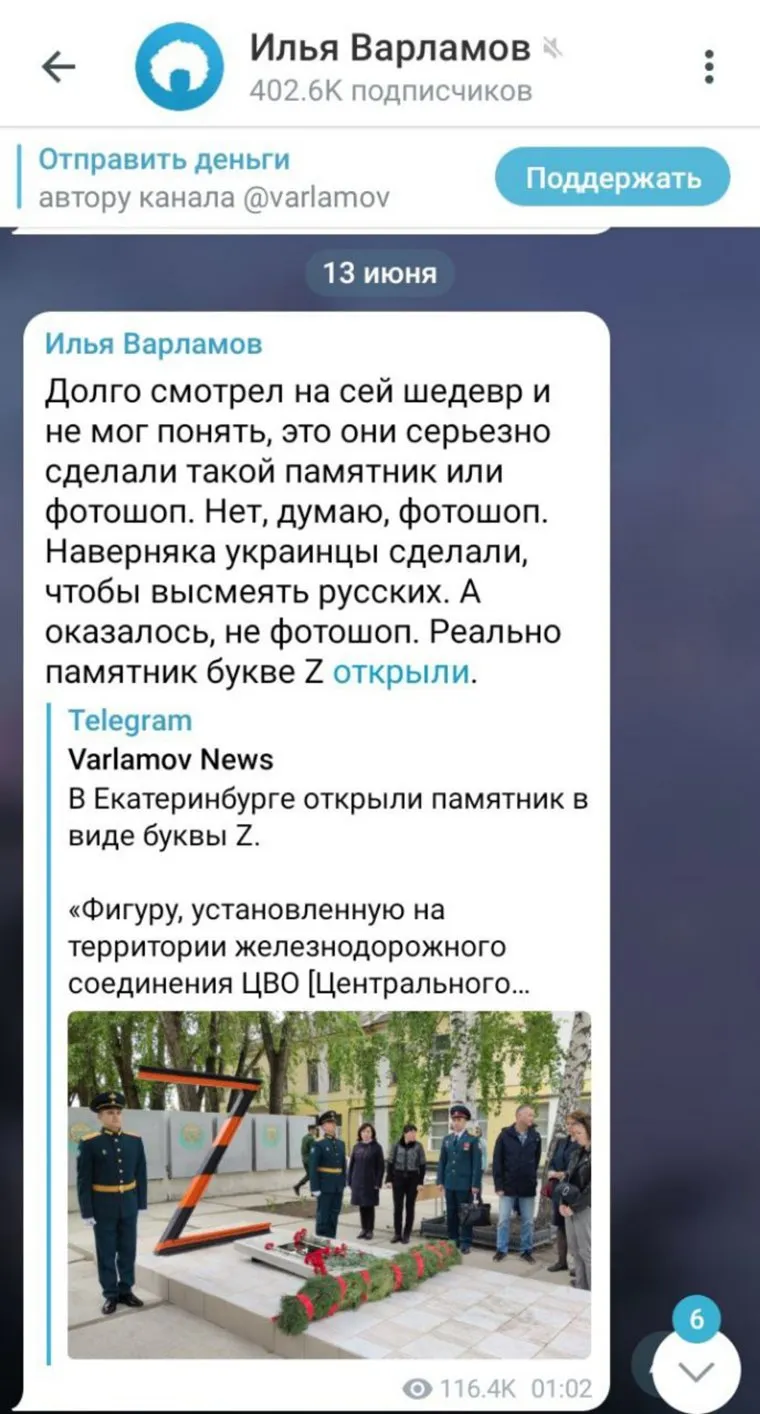760x1414 pixels.
Task: Open the открыли link in the post
Action: [399, 672]
